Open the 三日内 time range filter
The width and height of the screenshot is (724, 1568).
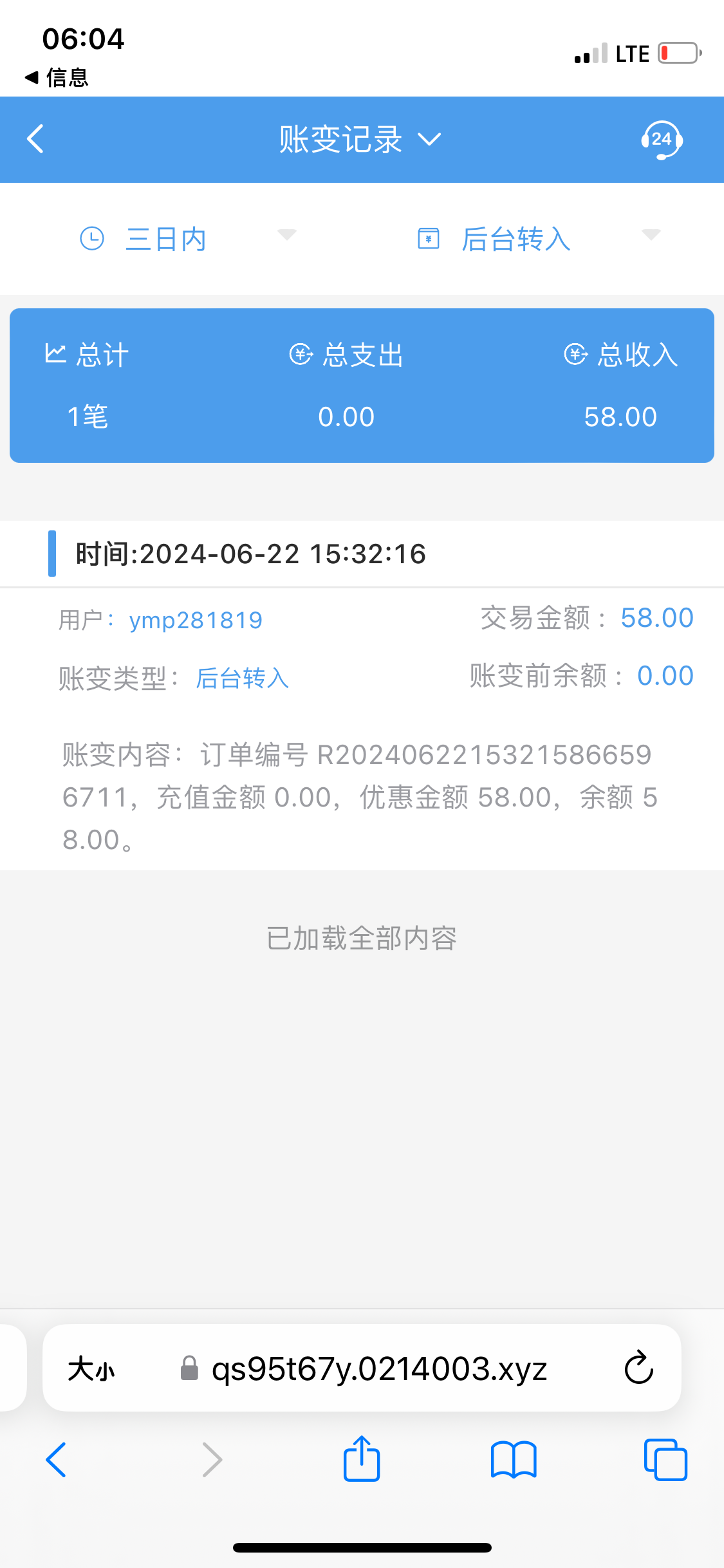187,239
